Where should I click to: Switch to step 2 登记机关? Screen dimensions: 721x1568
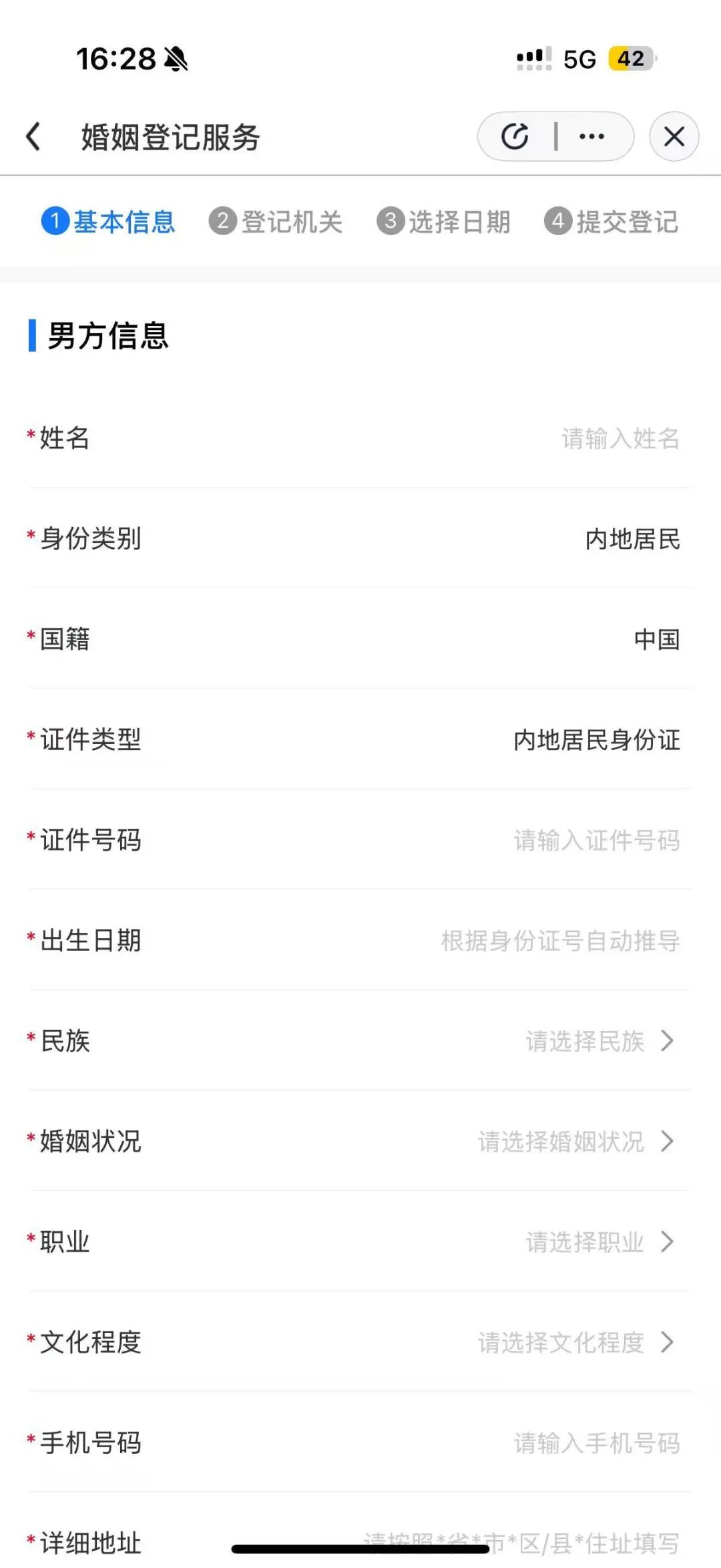(276, 222)
